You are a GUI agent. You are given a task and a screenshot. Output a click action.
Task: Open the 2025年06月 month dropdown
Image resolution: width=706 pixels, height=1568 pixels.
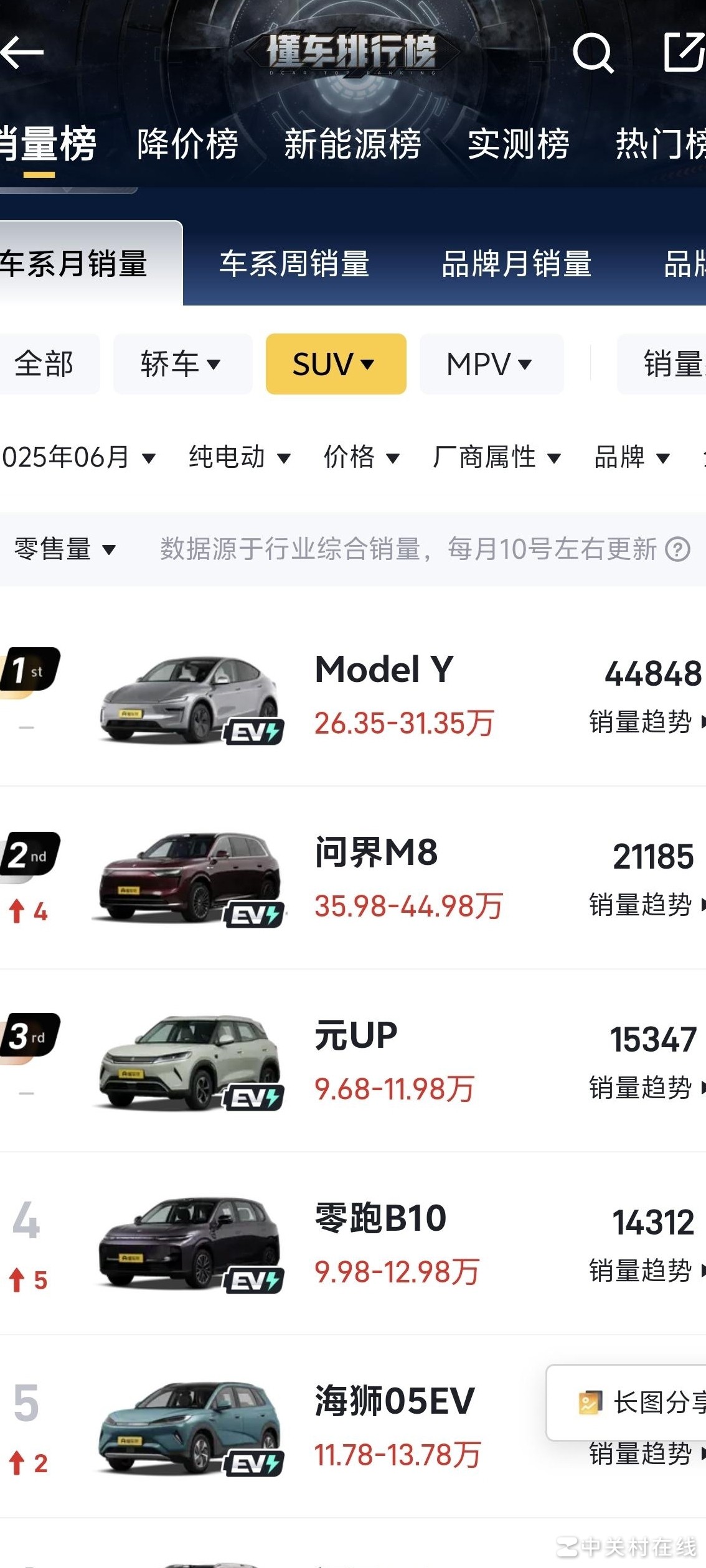click(x=75, y=457)
